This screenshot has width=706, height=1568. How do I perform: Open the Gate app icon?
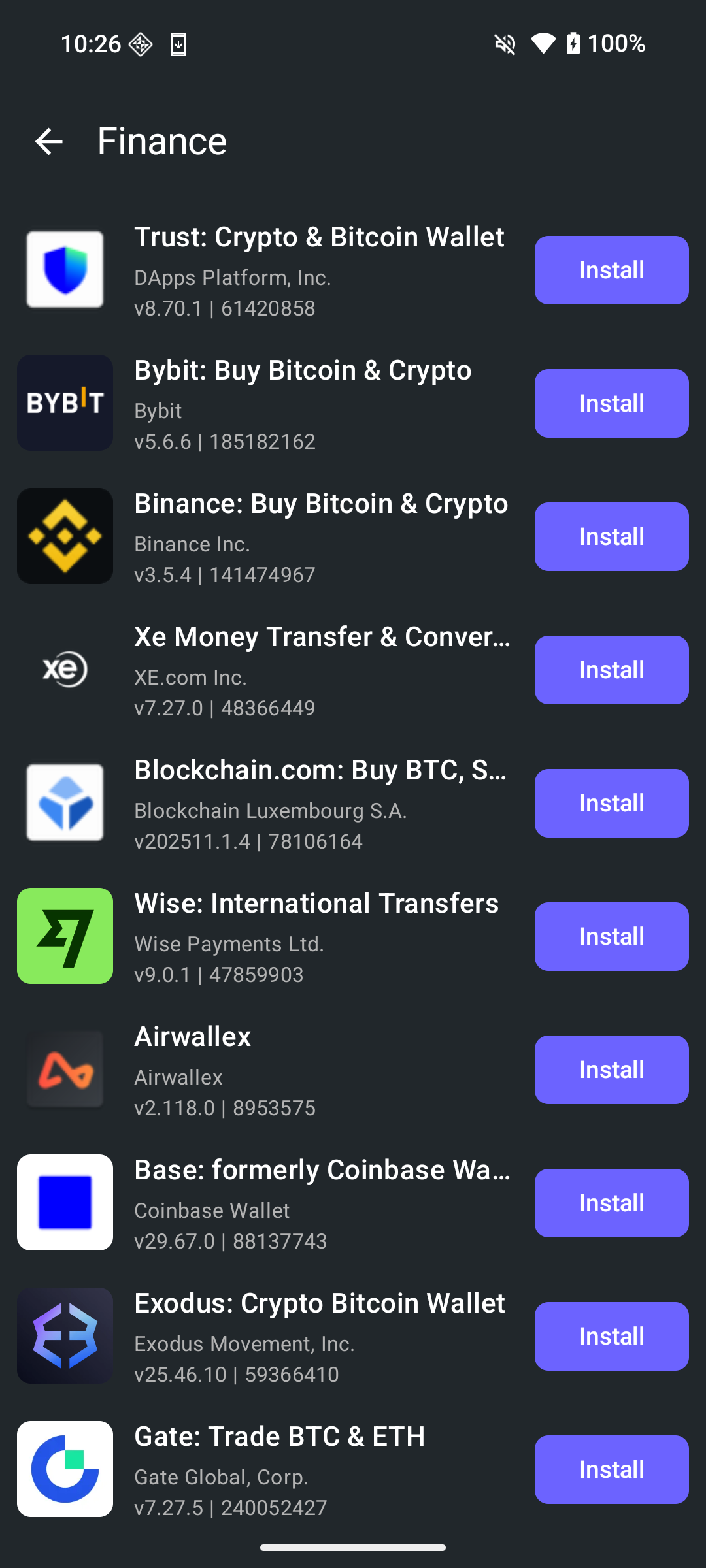(64, 1469)
